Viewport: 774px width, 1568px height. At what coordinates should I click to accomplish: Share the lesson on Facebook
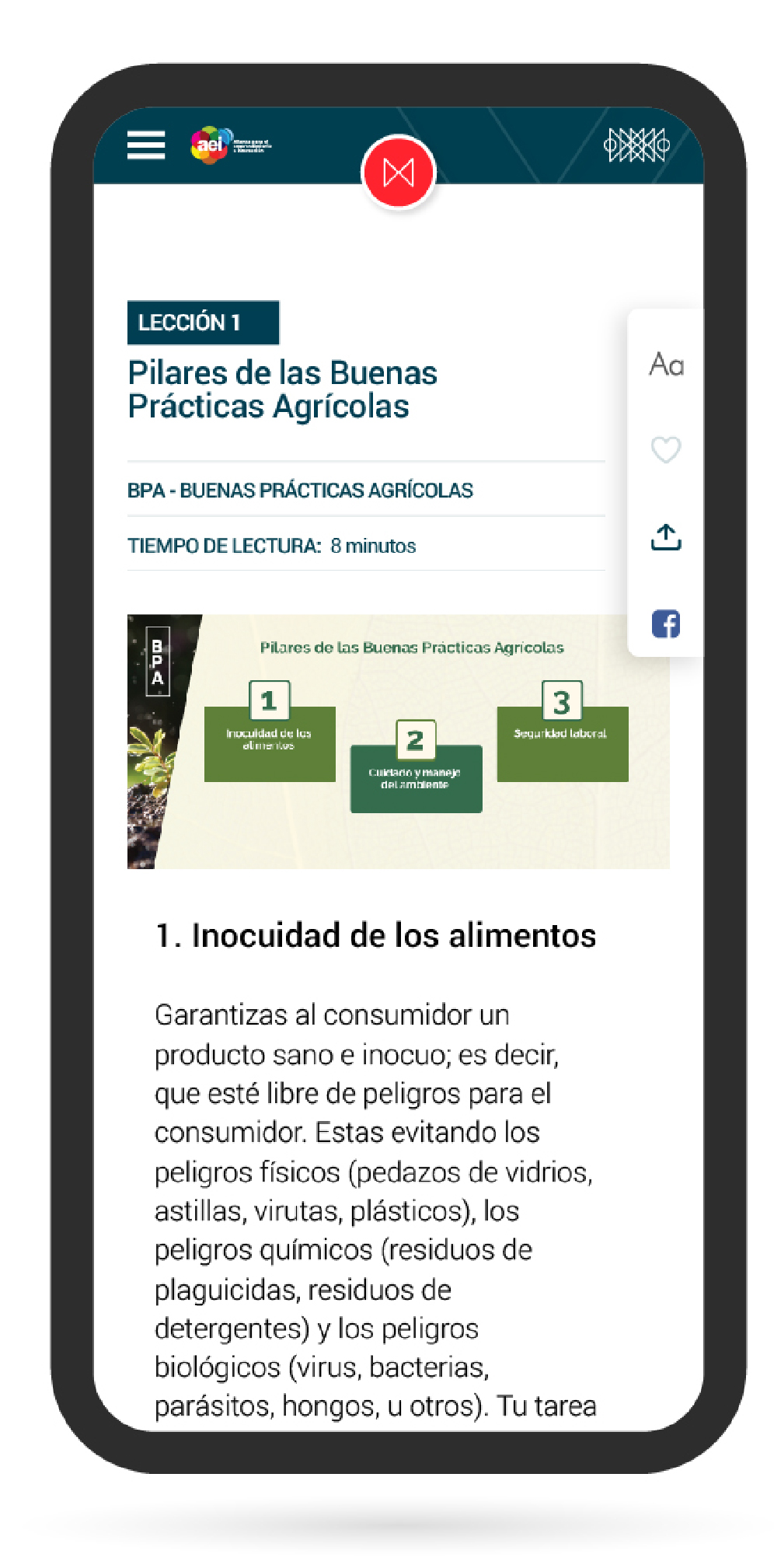point(666,623)
